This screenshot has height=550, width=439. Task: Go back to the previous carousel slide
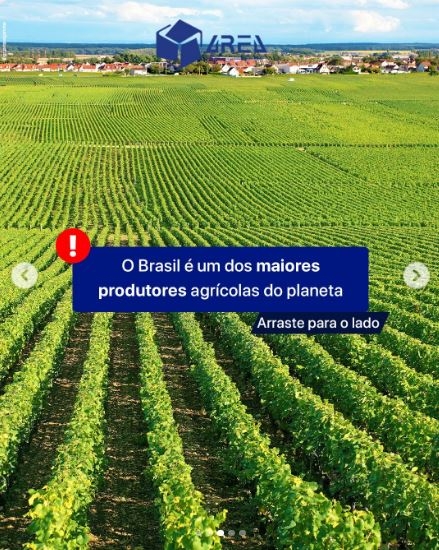pyautogui.click(x=25, y=276)
